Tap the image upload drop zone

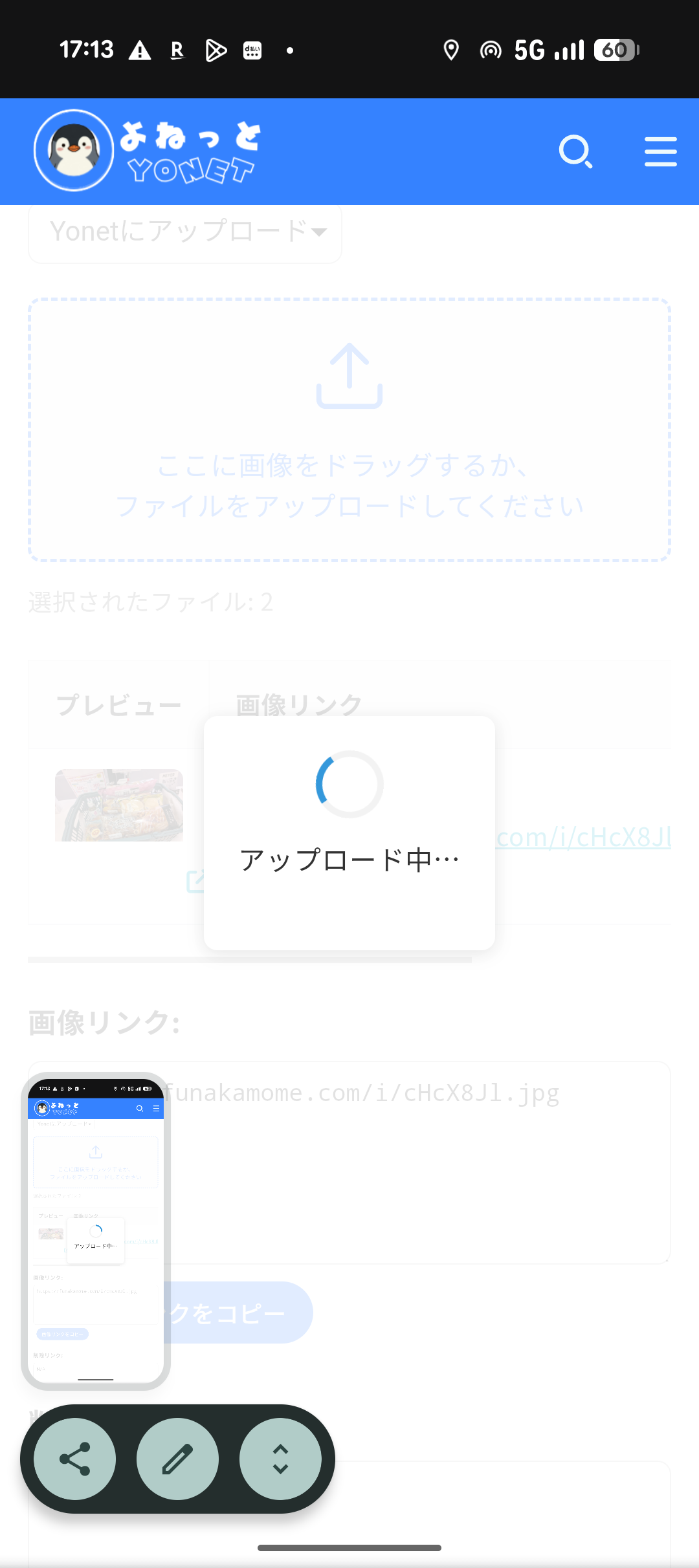point(349,430)
